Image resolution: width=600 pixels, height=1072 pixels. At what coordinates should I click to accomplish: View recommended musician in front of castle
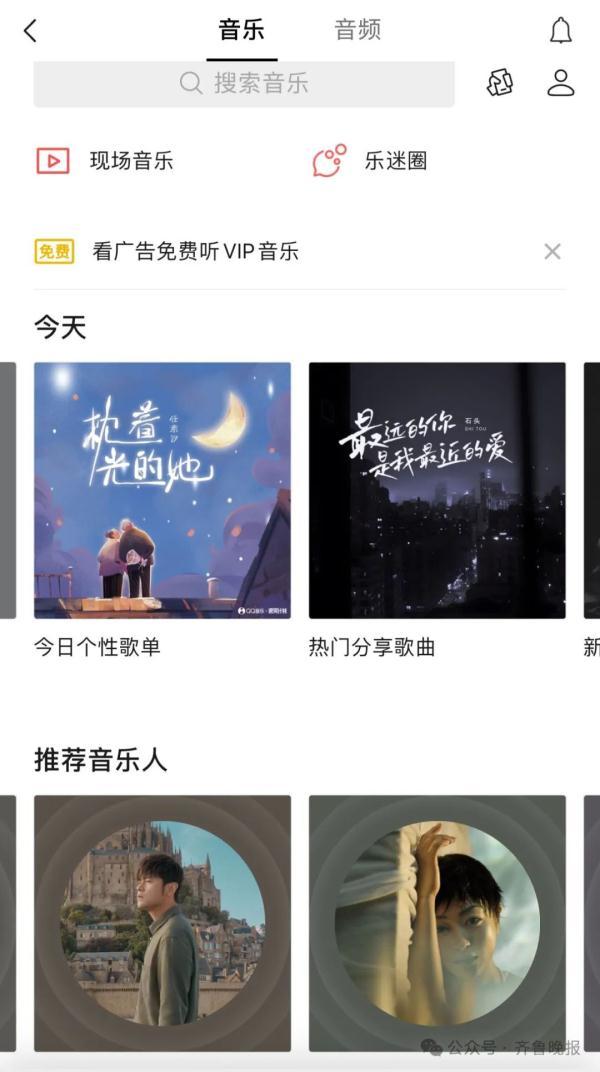tap(162, 922)
